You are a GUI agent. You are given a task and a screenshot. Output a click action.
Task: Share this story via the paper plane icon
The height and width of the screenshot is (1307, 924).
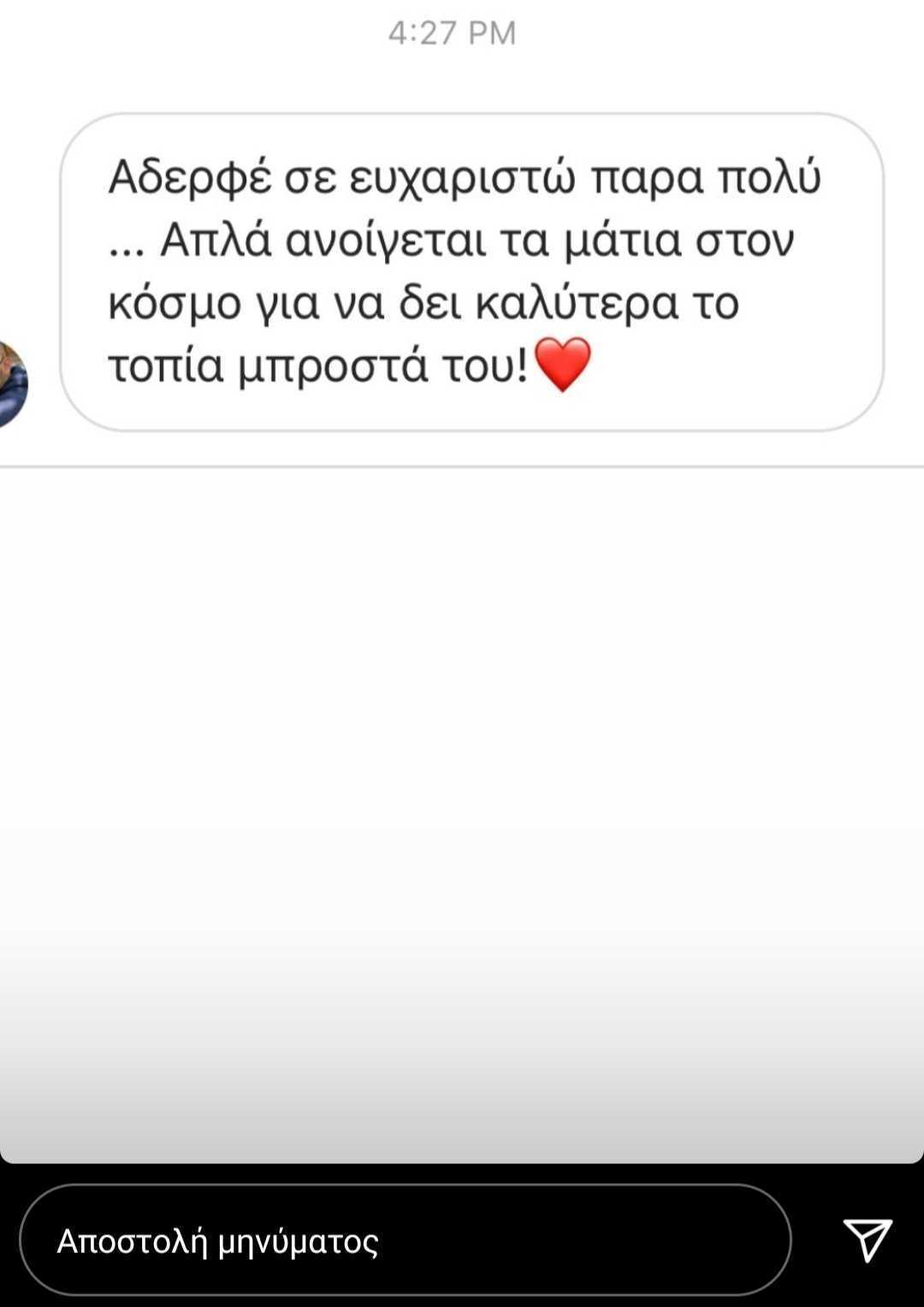(868, 1239)
